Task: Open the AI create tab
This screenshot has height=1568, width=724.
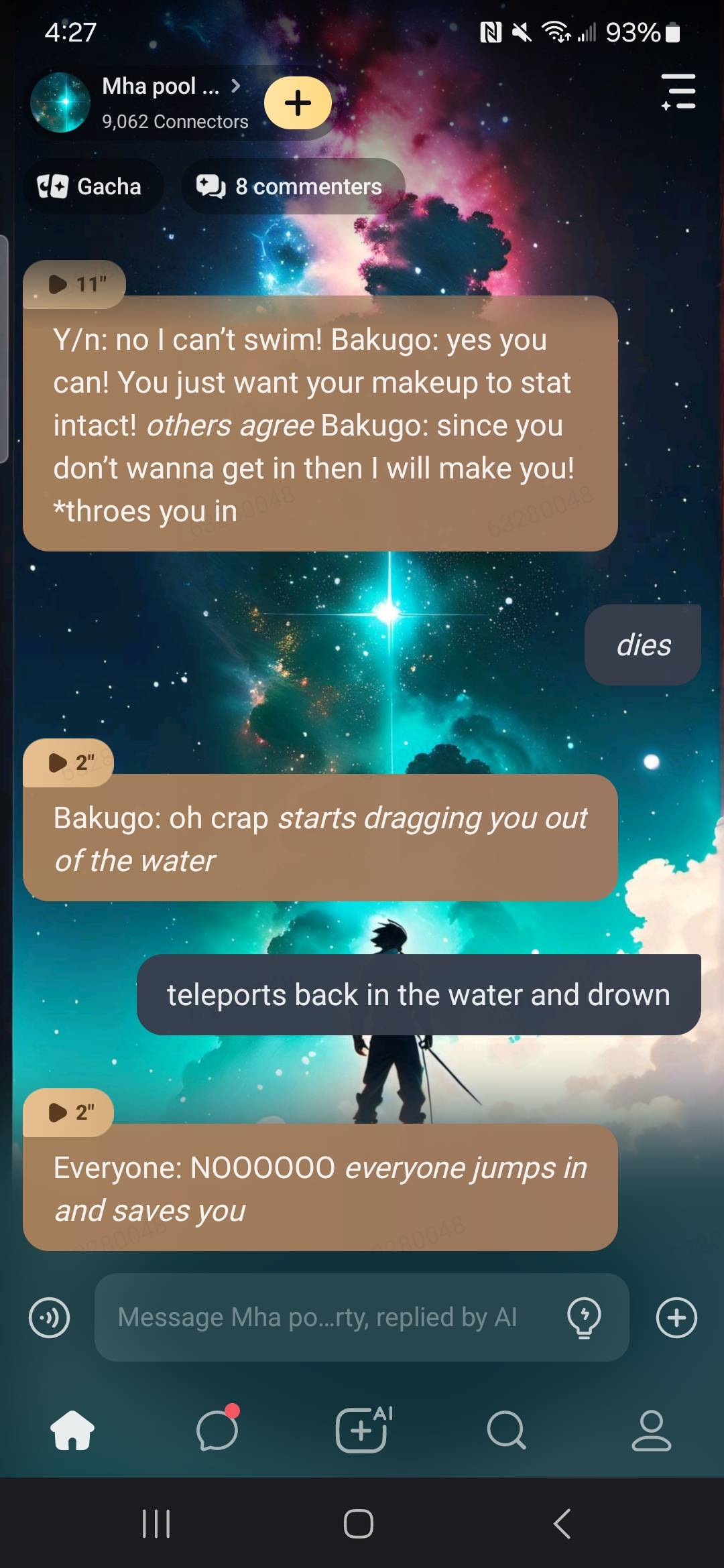Action: pyautogui.click(x=362, y=1430)
